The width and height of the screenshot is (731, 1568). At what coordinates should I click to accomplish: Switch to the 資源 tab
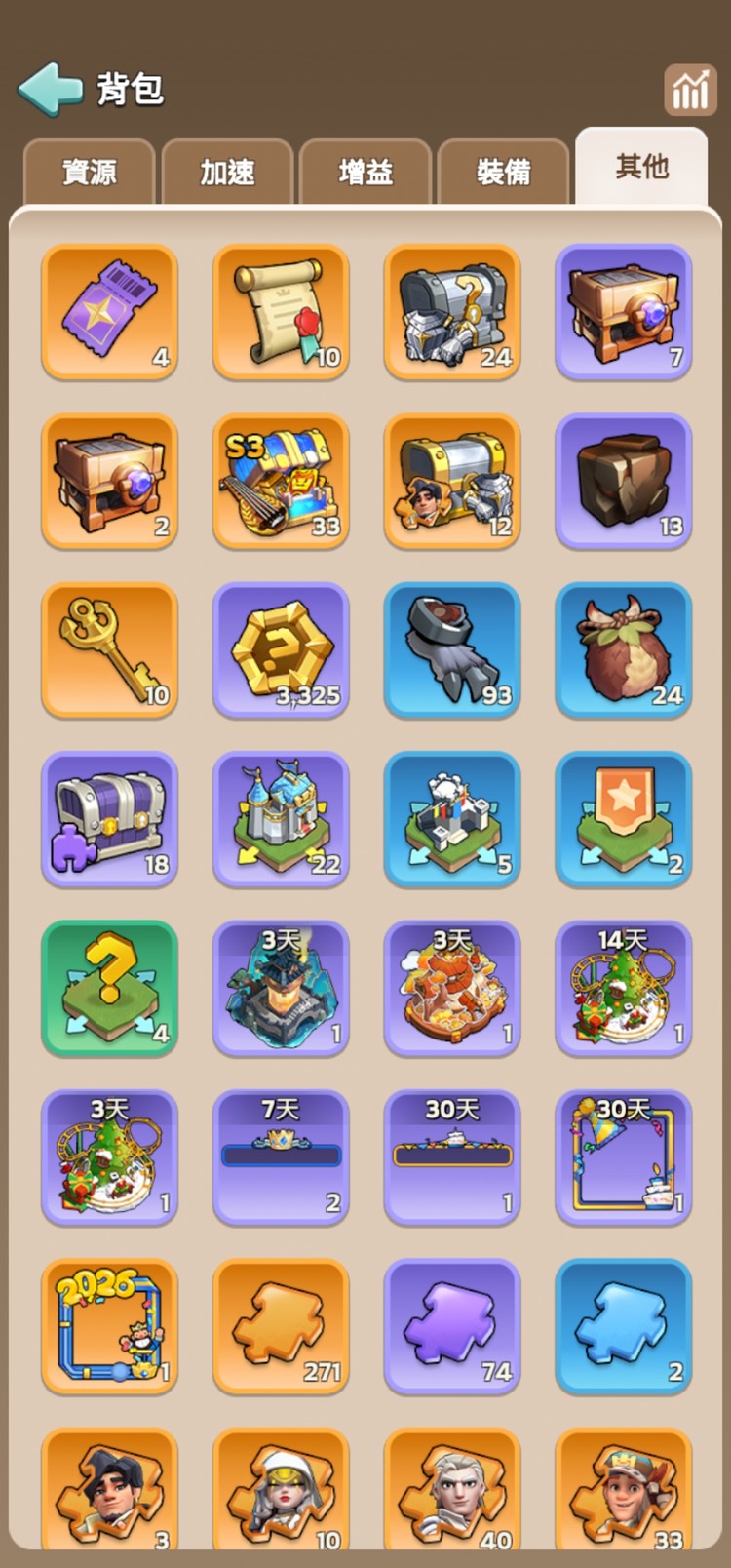tap(90, 173)
